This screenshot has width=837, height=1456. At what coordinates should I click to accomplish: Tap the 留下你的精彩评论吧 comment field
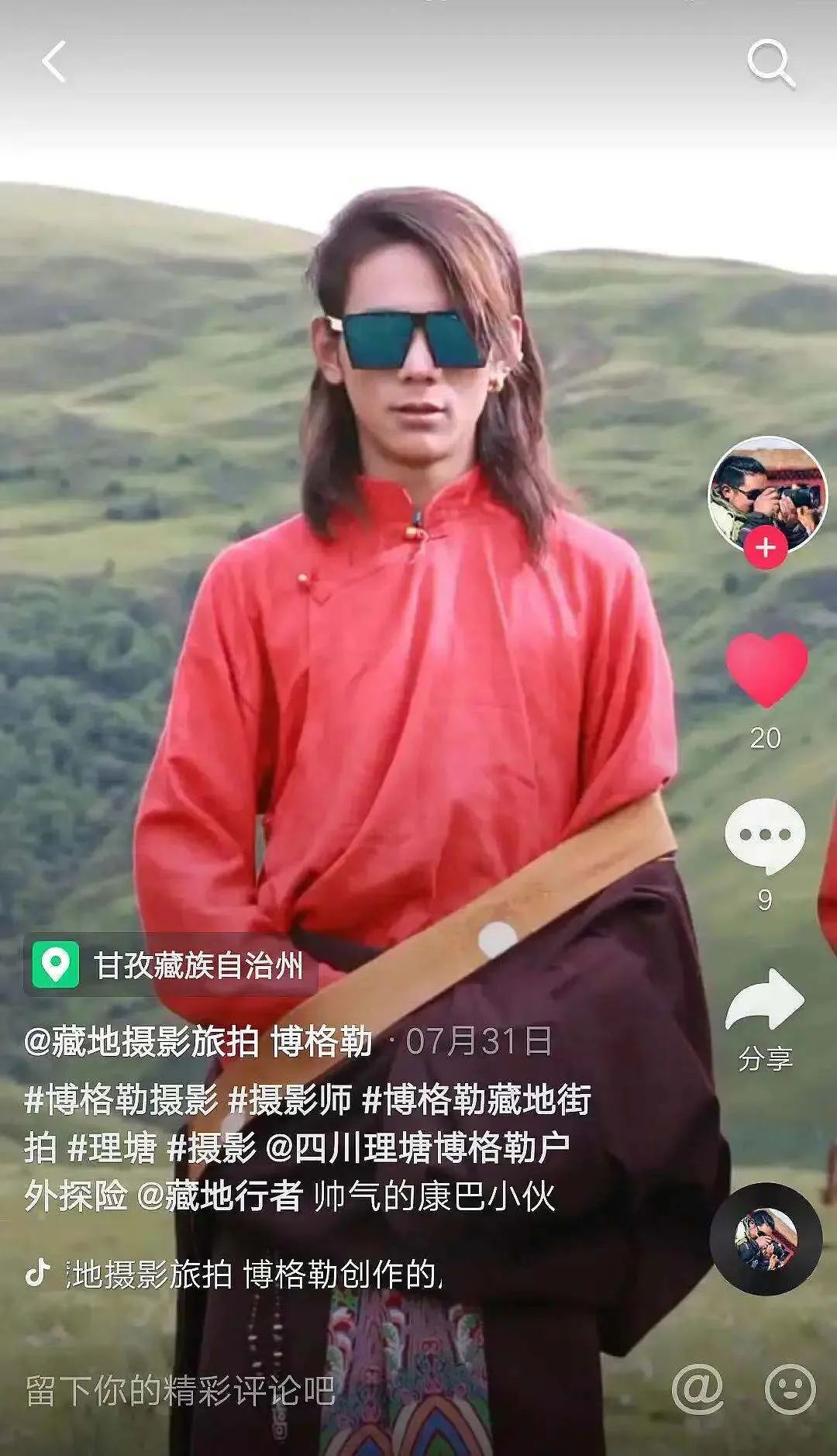pyautogui.click(x=180, y=1391)
